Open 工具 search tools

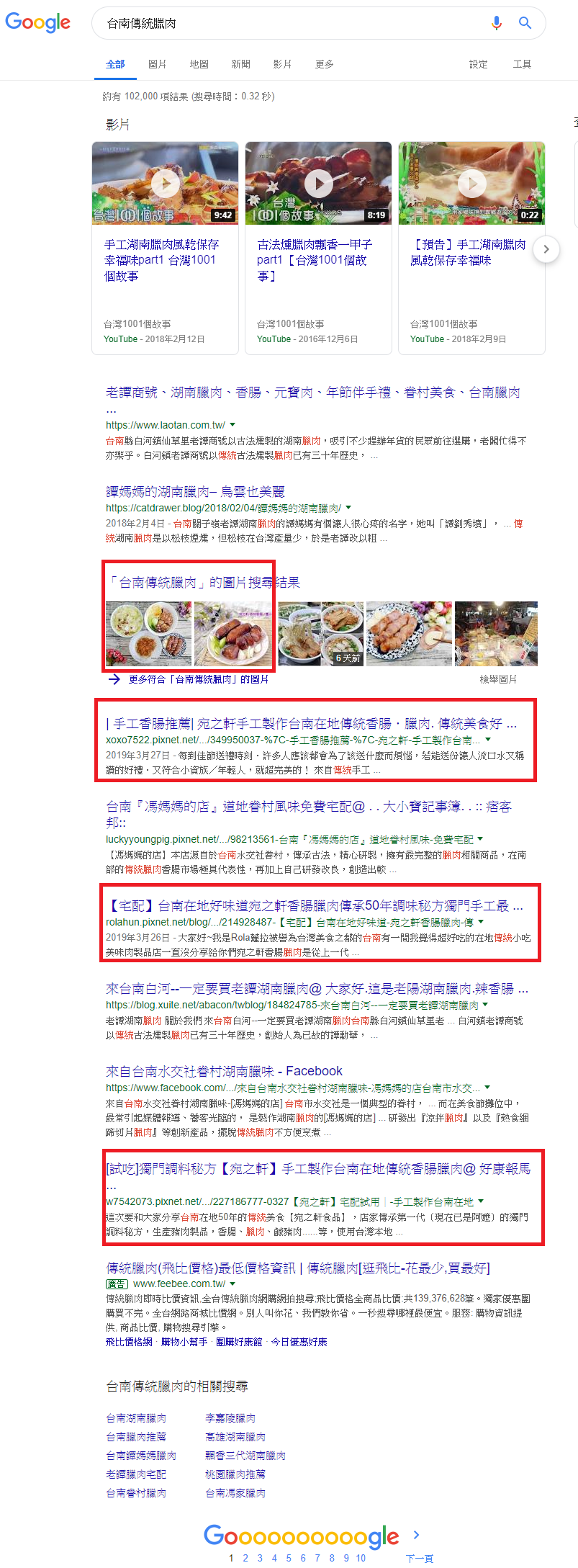(x=522, y=64)
